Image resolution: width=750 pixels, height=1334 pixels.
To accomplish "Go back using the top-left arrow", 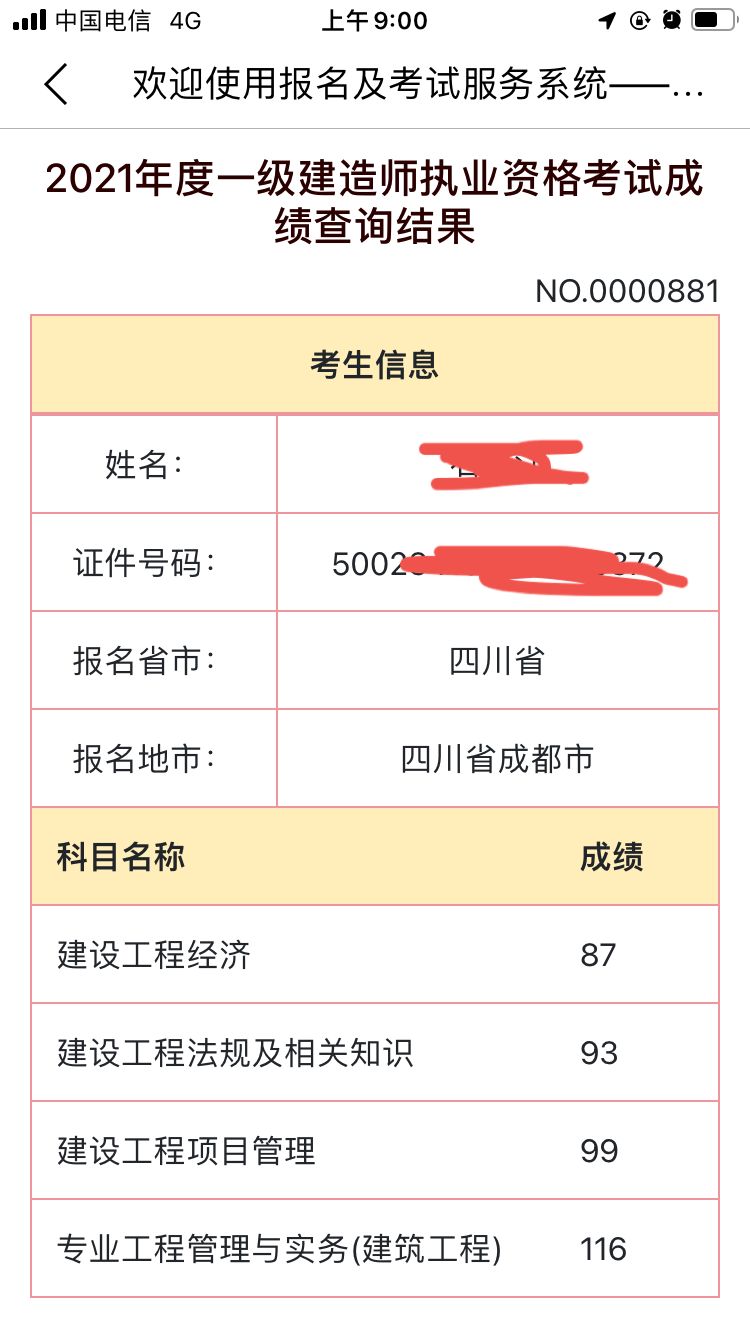I will (x=57, y=84).
